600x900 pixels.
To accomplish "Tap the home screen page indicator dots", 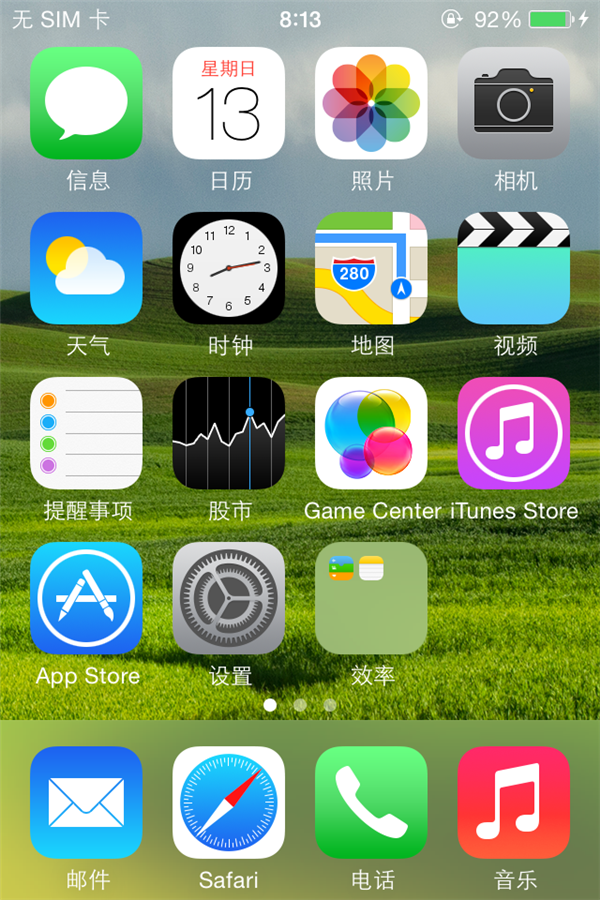I will [x=300, y=705].
